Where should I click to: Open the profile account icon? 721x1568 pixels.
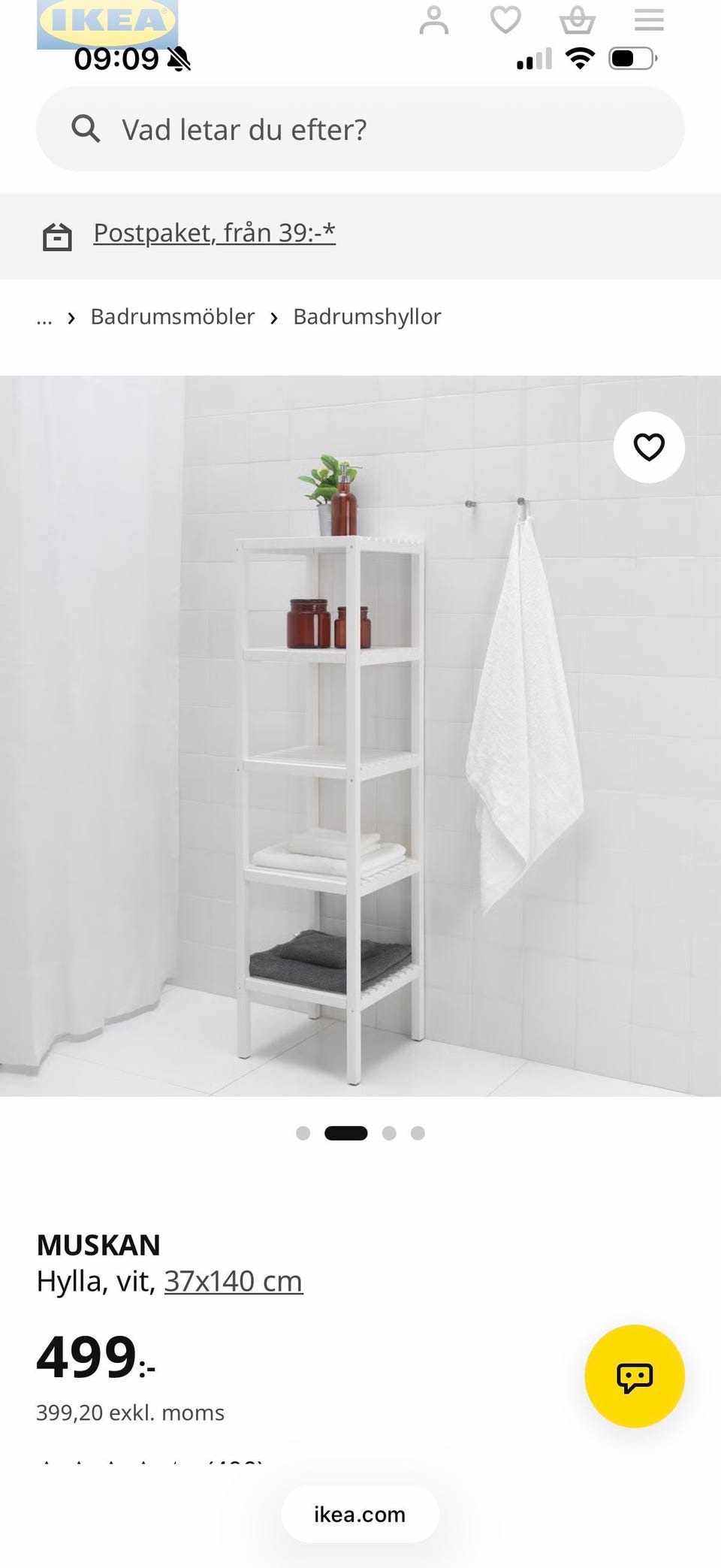433,20
